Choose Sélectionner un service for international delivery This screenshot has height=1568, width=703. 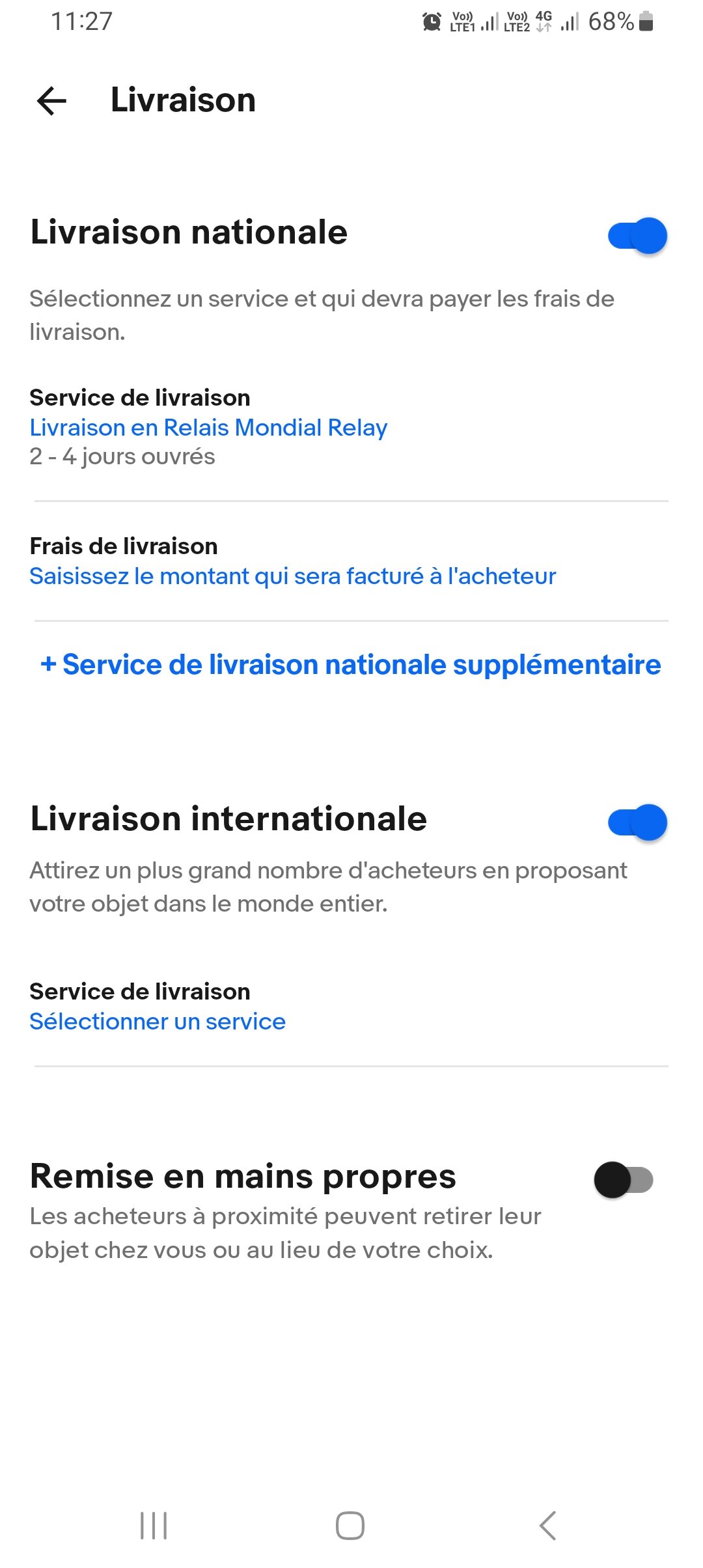(x=158, y=1022)
